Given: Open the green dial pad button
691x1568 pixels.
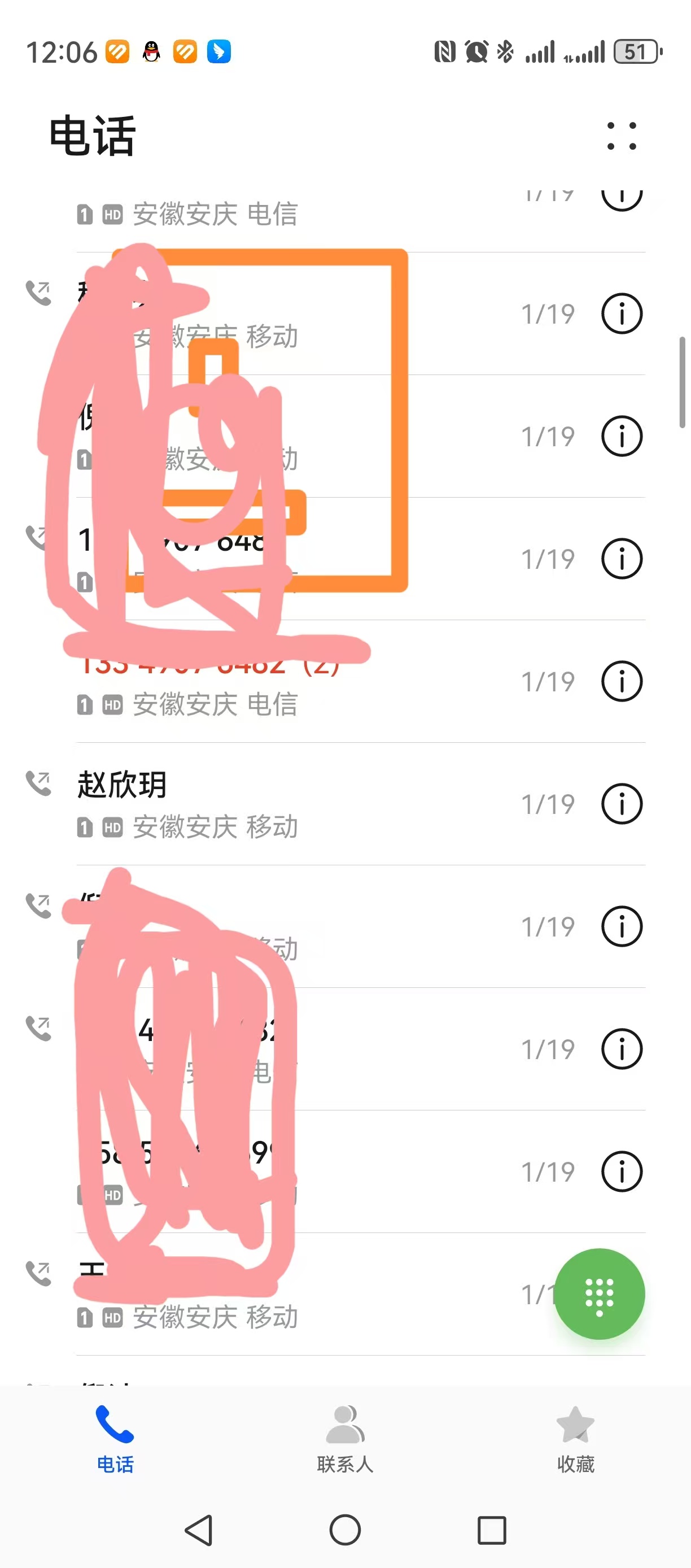Looking at the screenshot, I should (599, 1293).
